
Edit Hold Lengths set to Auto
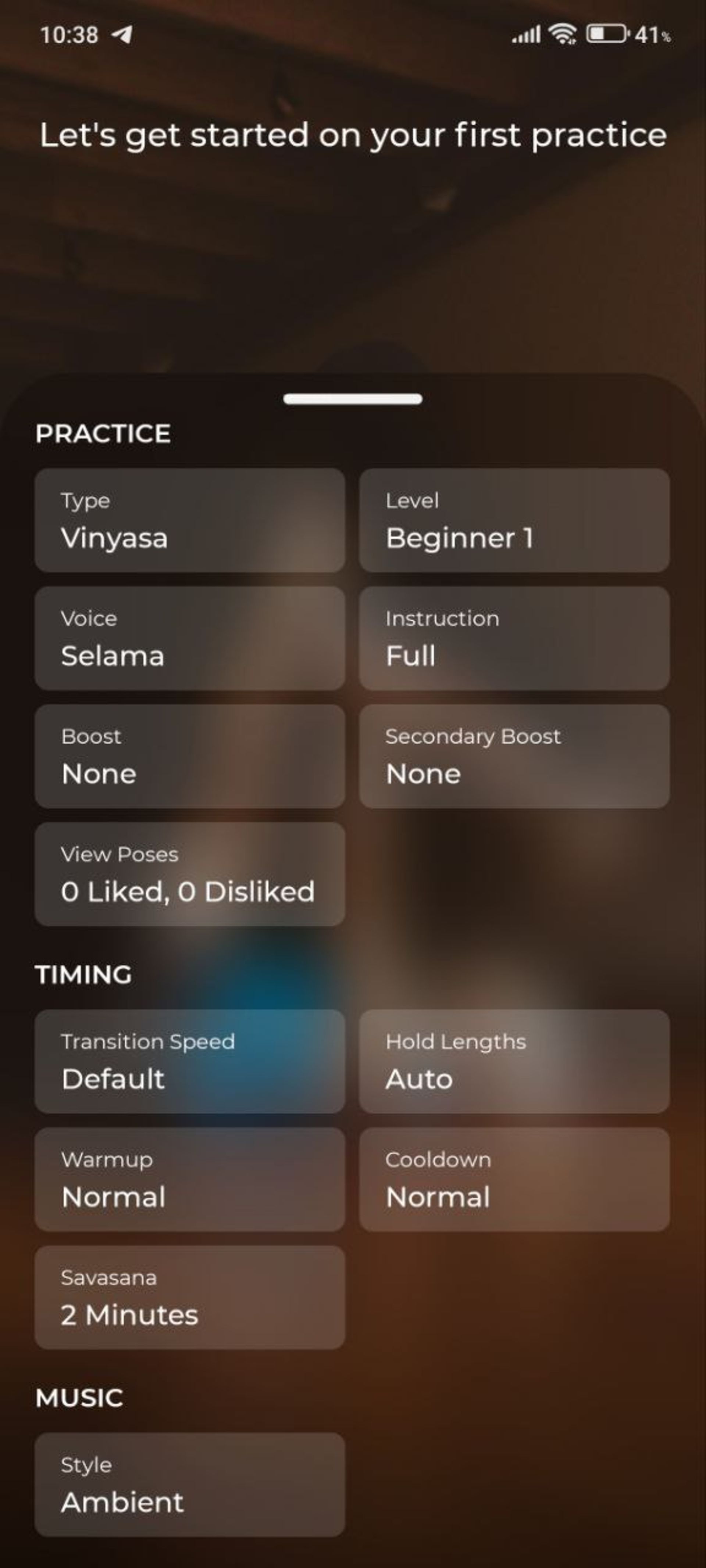[514, 1062]
